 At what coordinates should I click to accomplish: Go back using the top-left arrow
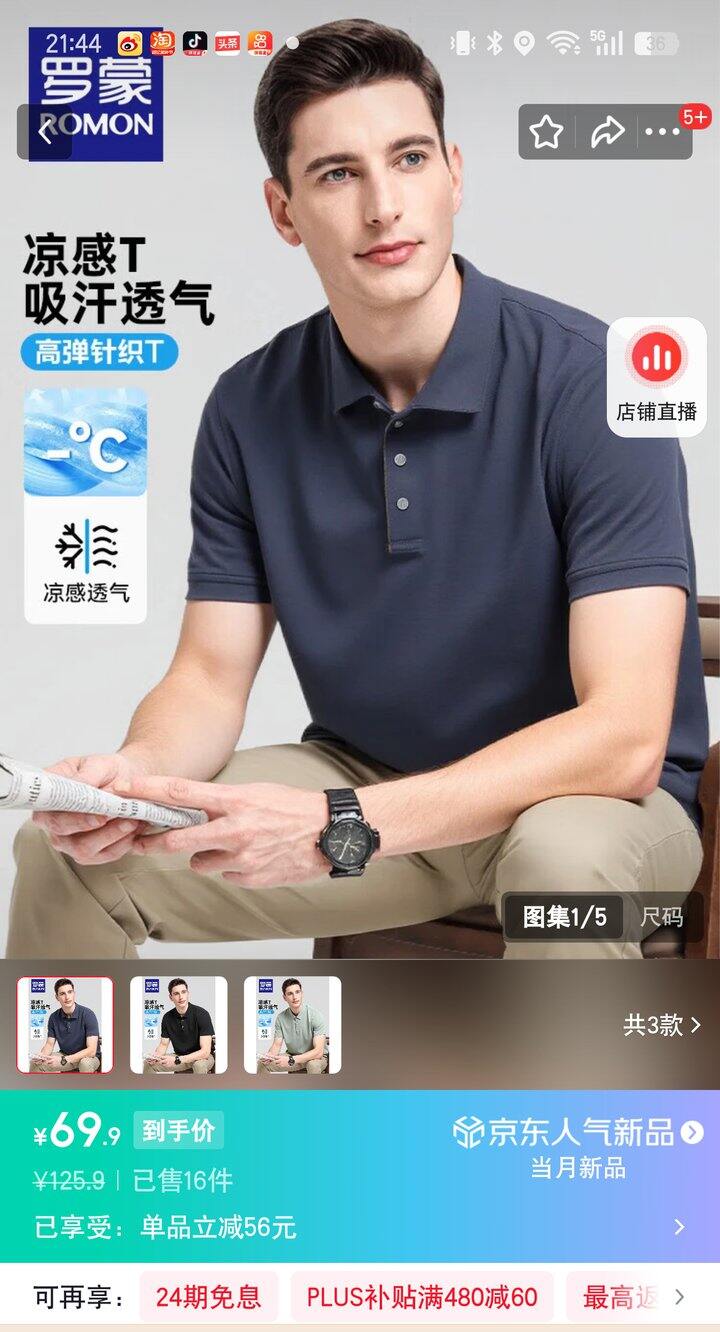(x=44, y=131)
